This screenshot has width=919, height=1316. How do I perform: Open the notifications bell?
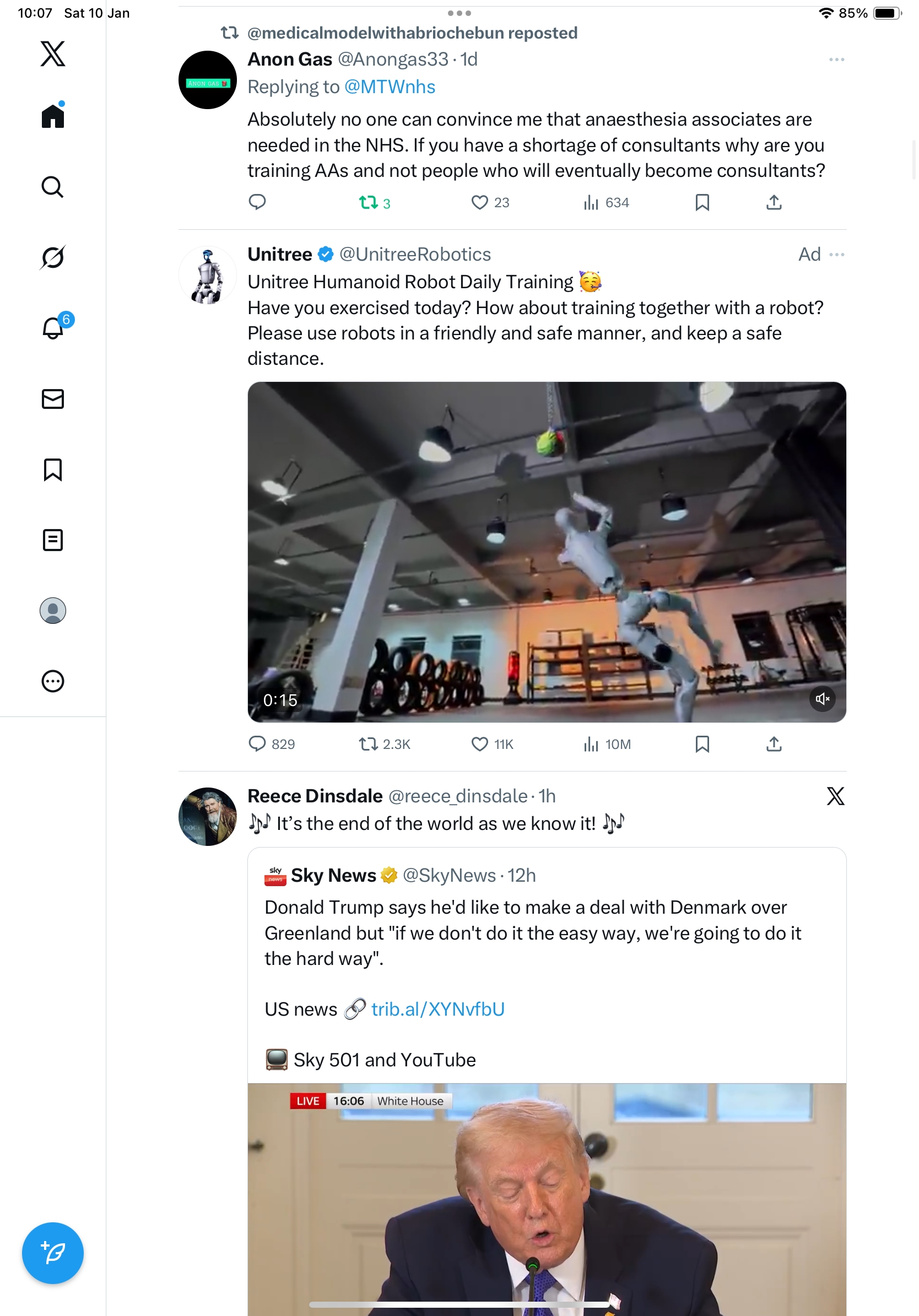point(53,328)
